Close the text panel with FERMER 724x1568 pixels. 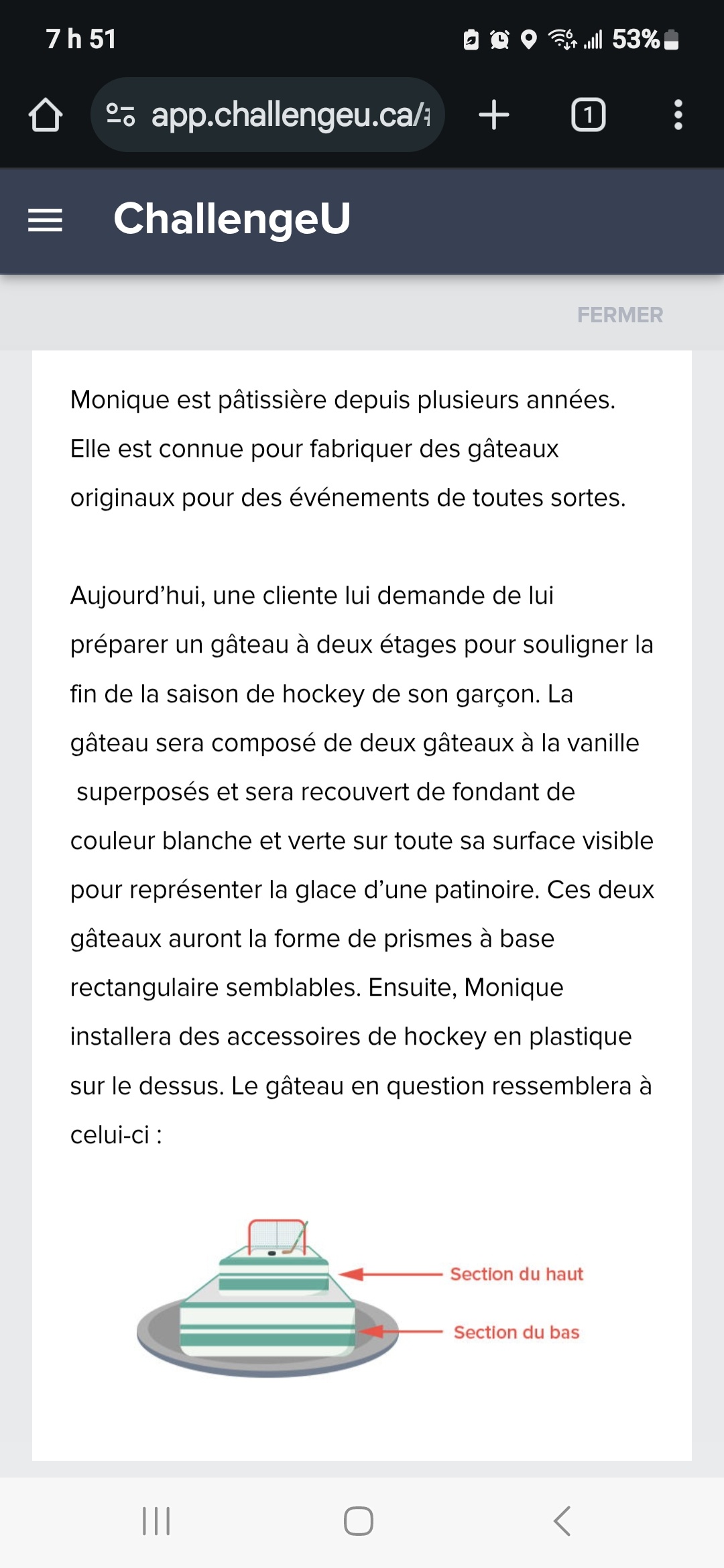pyautogui.click(x=619, y=315)
